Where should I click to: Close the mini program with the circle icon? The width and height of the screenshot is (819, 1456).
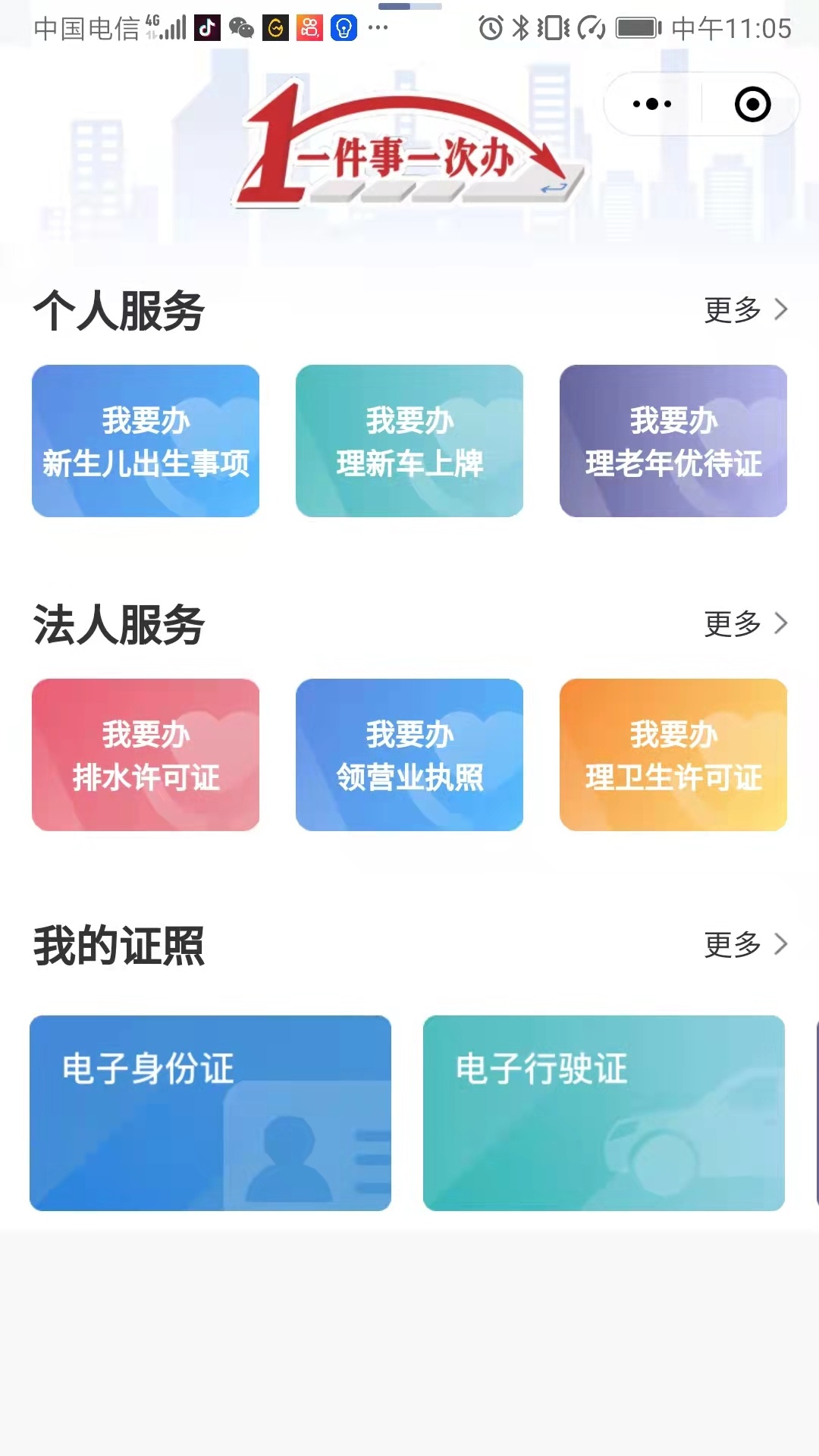(752, 105)
